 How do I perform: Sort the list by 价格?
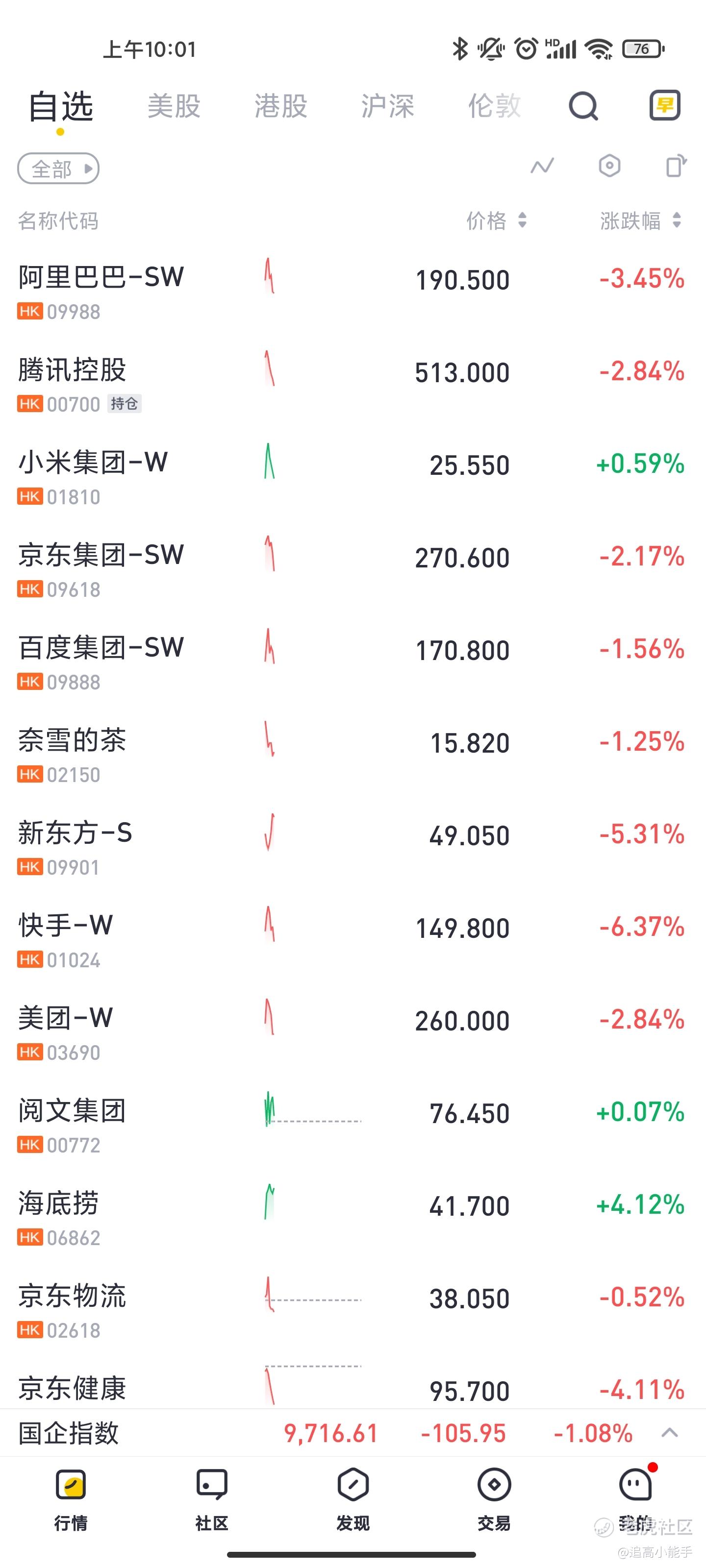click(496, 220)
